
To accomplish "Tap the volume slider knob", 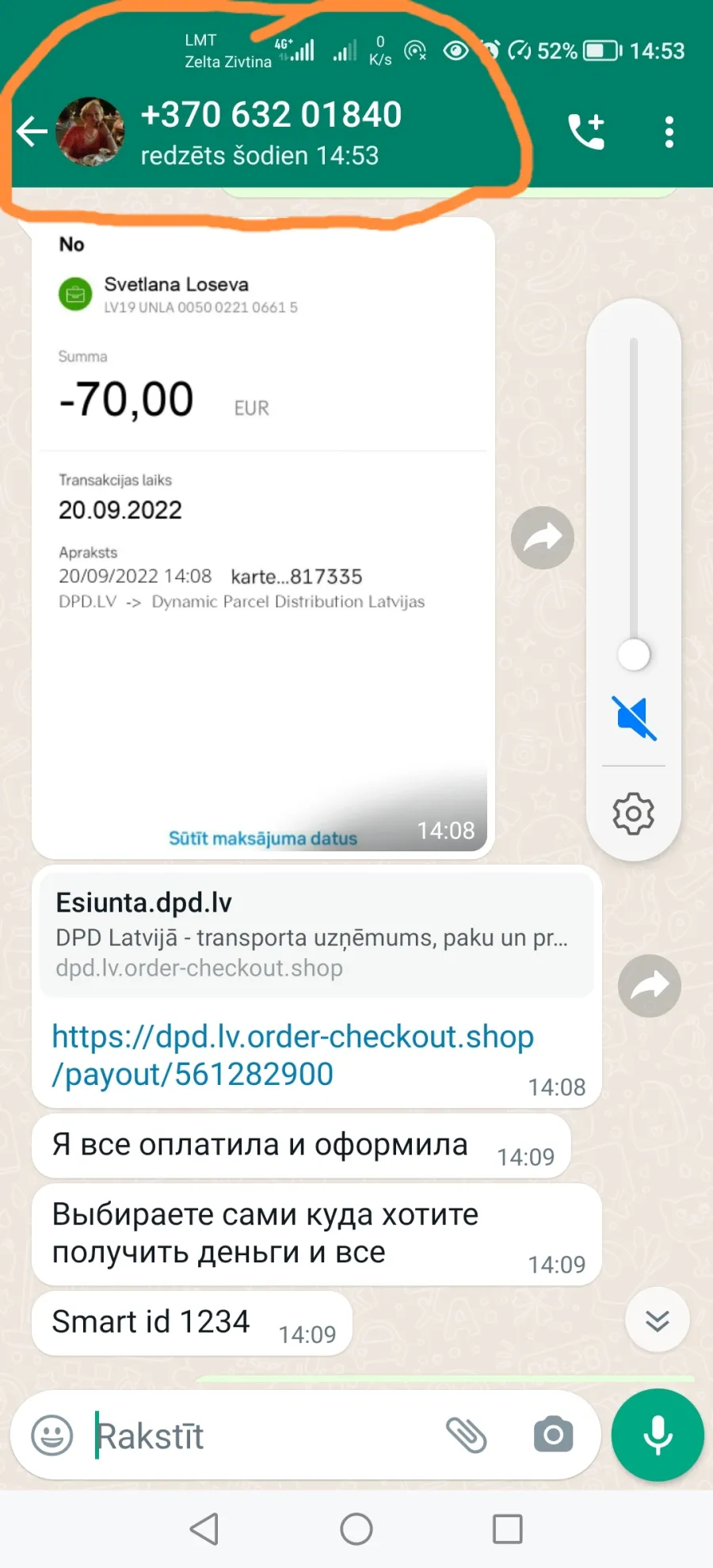I will 634,655.
